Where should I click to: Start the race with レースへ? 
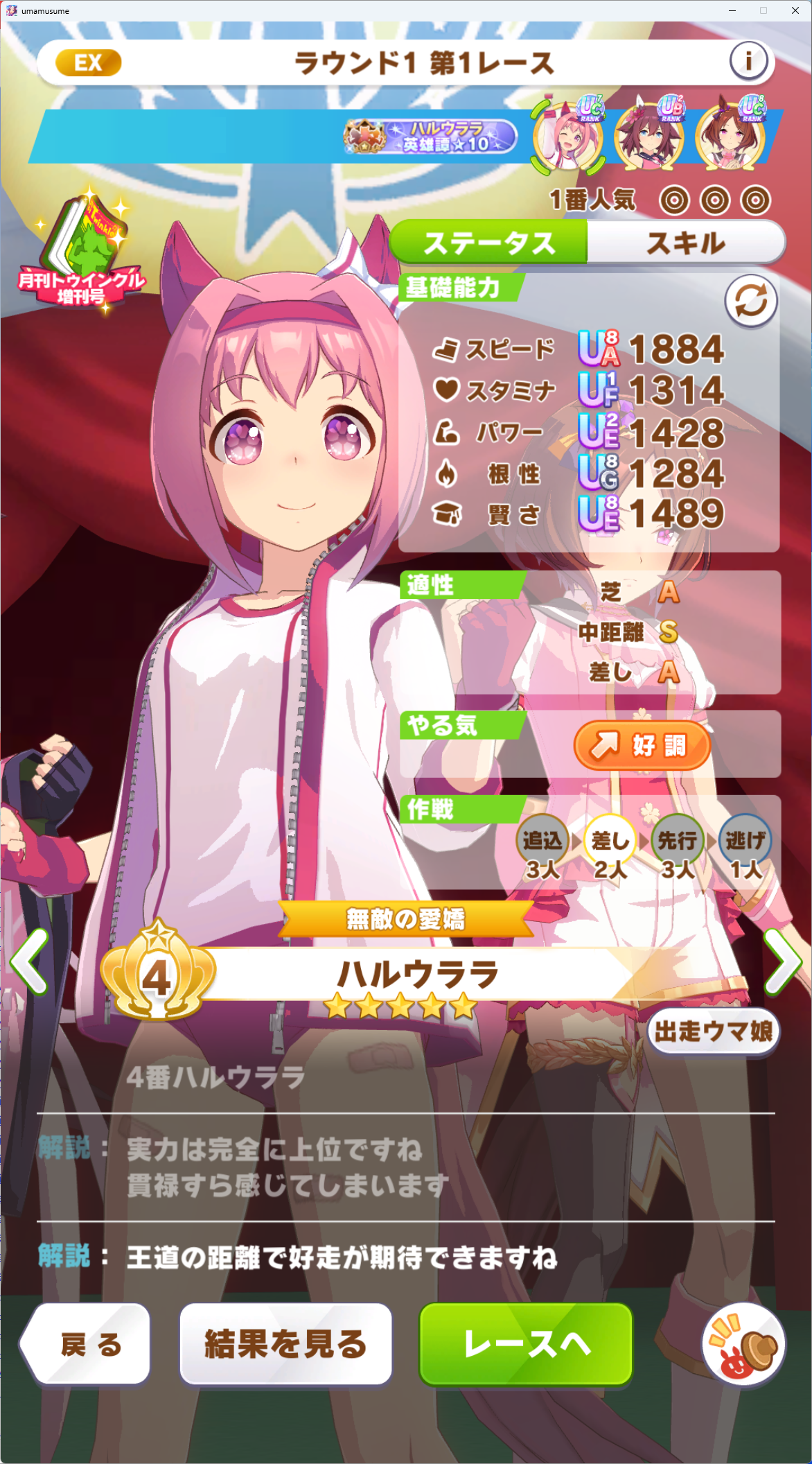coord(526,1344)
